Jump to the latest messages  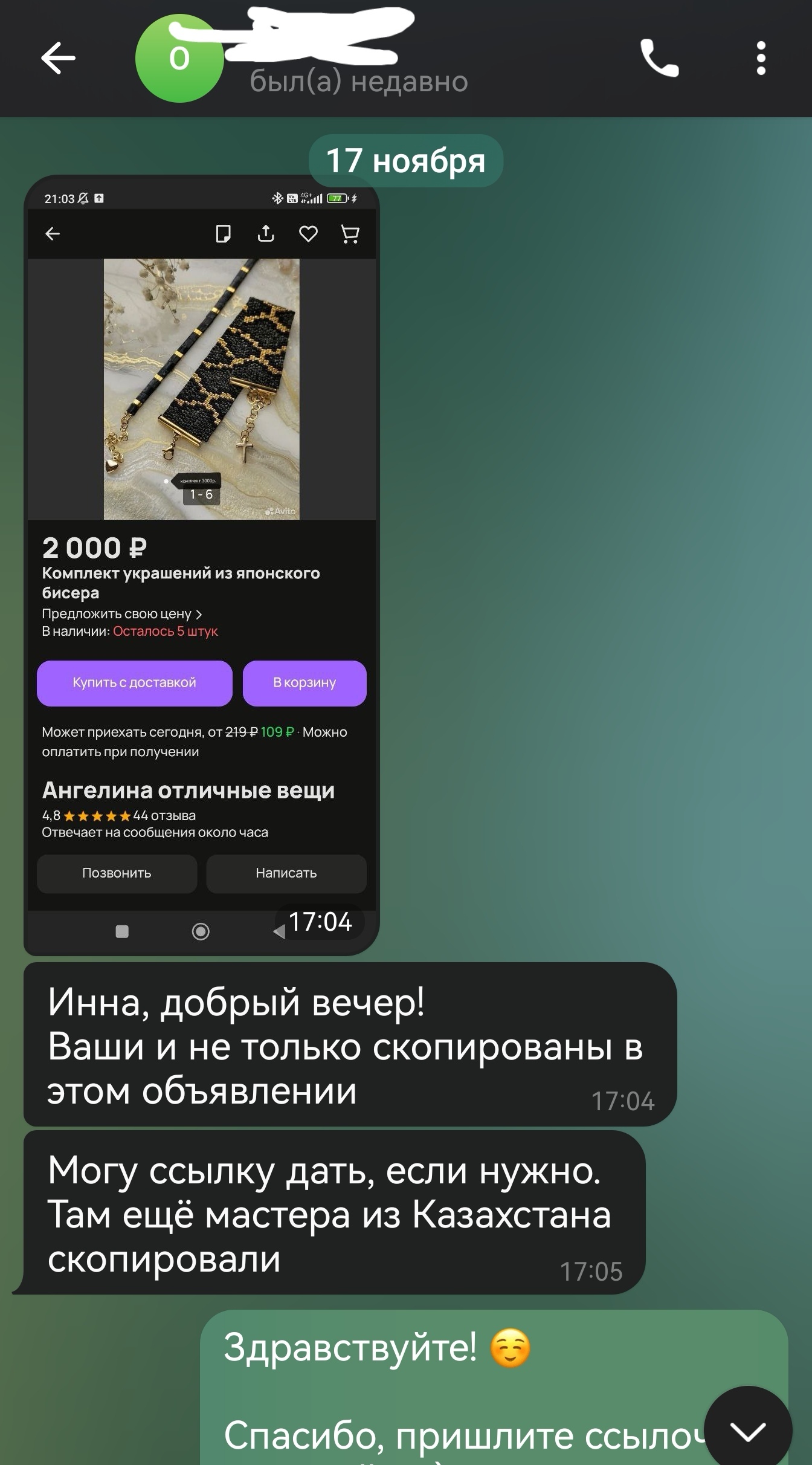tap(748, 1429)
